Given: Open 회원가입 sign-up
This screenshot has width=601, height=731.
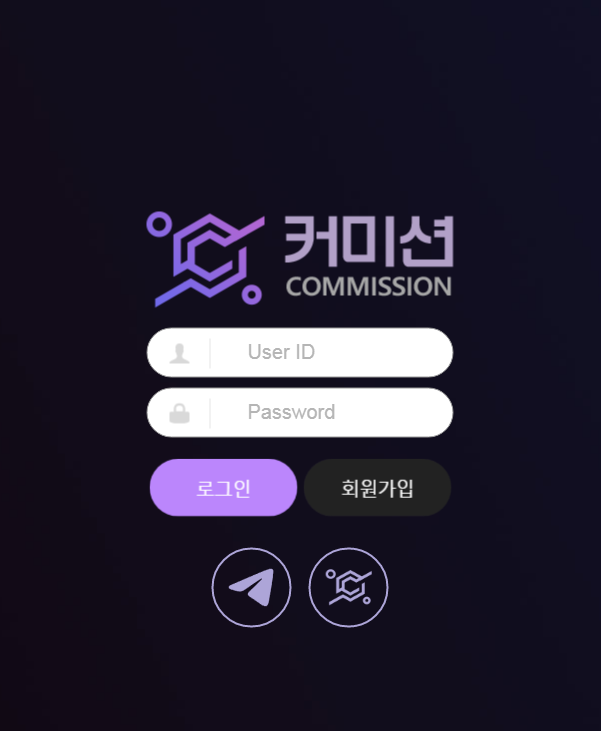Looking at the screenshot, I should 377,488.
